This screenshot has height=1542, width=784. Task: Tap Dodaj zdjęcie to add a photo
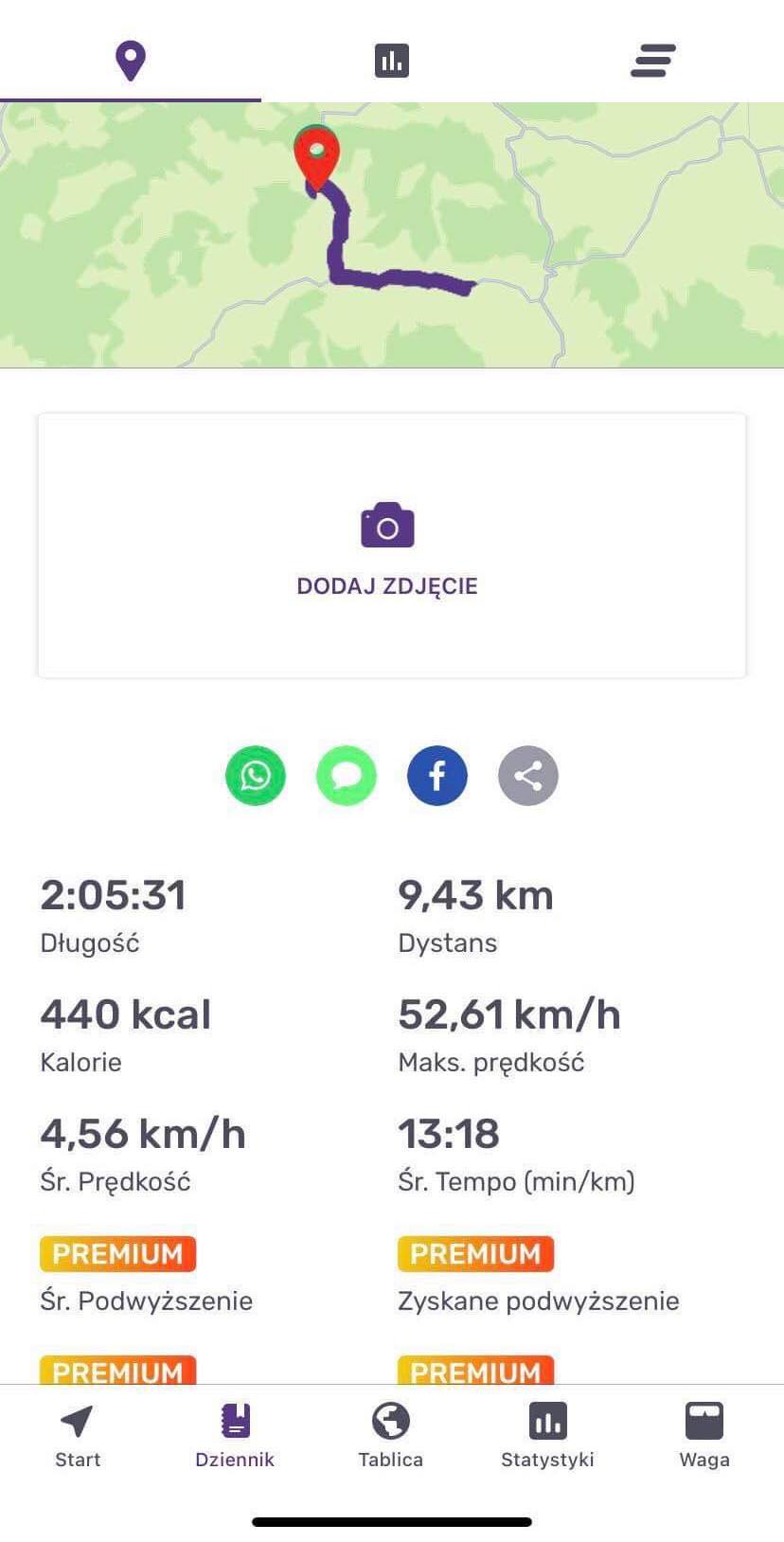pos(387,547)
